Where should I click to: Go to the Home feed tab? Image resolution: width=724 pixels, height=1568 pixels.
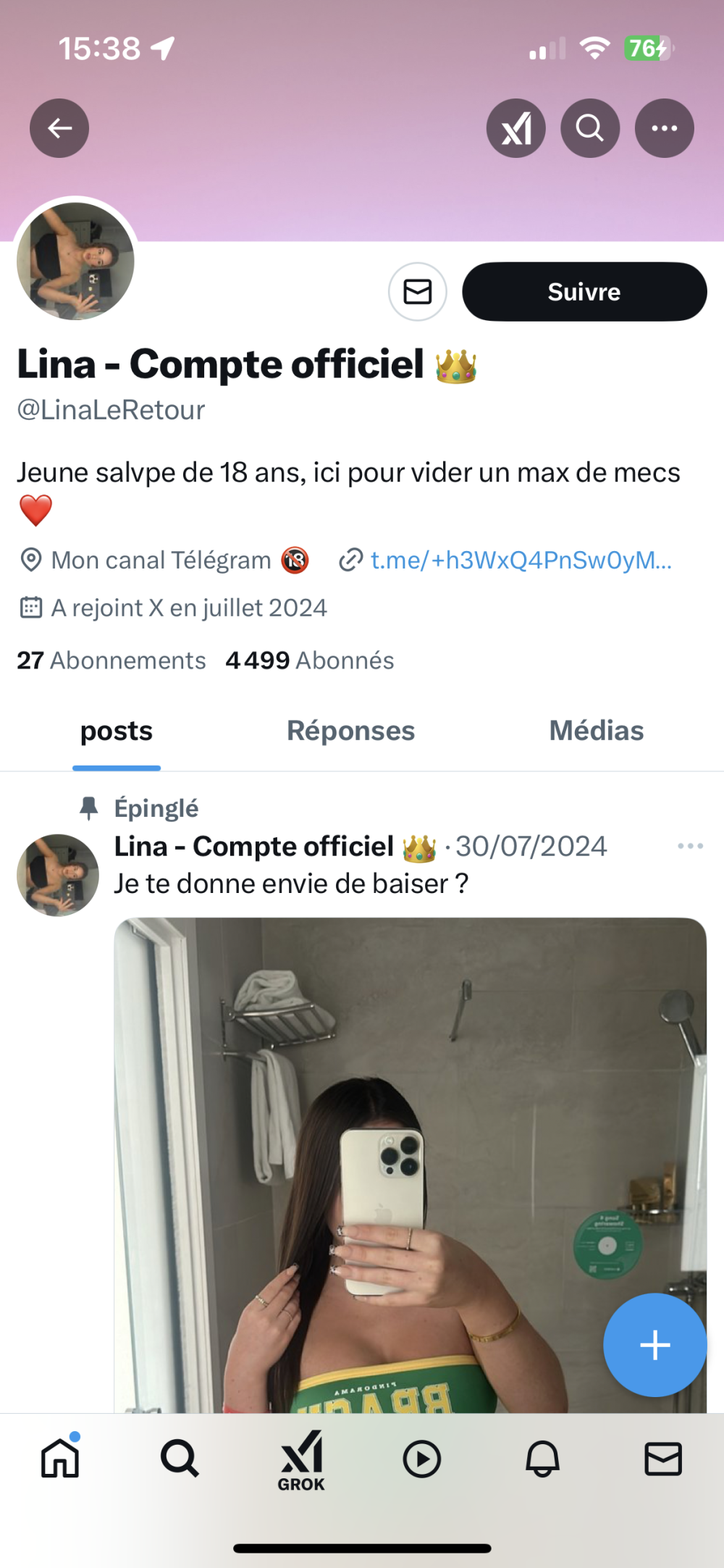tap(60, 1458)
